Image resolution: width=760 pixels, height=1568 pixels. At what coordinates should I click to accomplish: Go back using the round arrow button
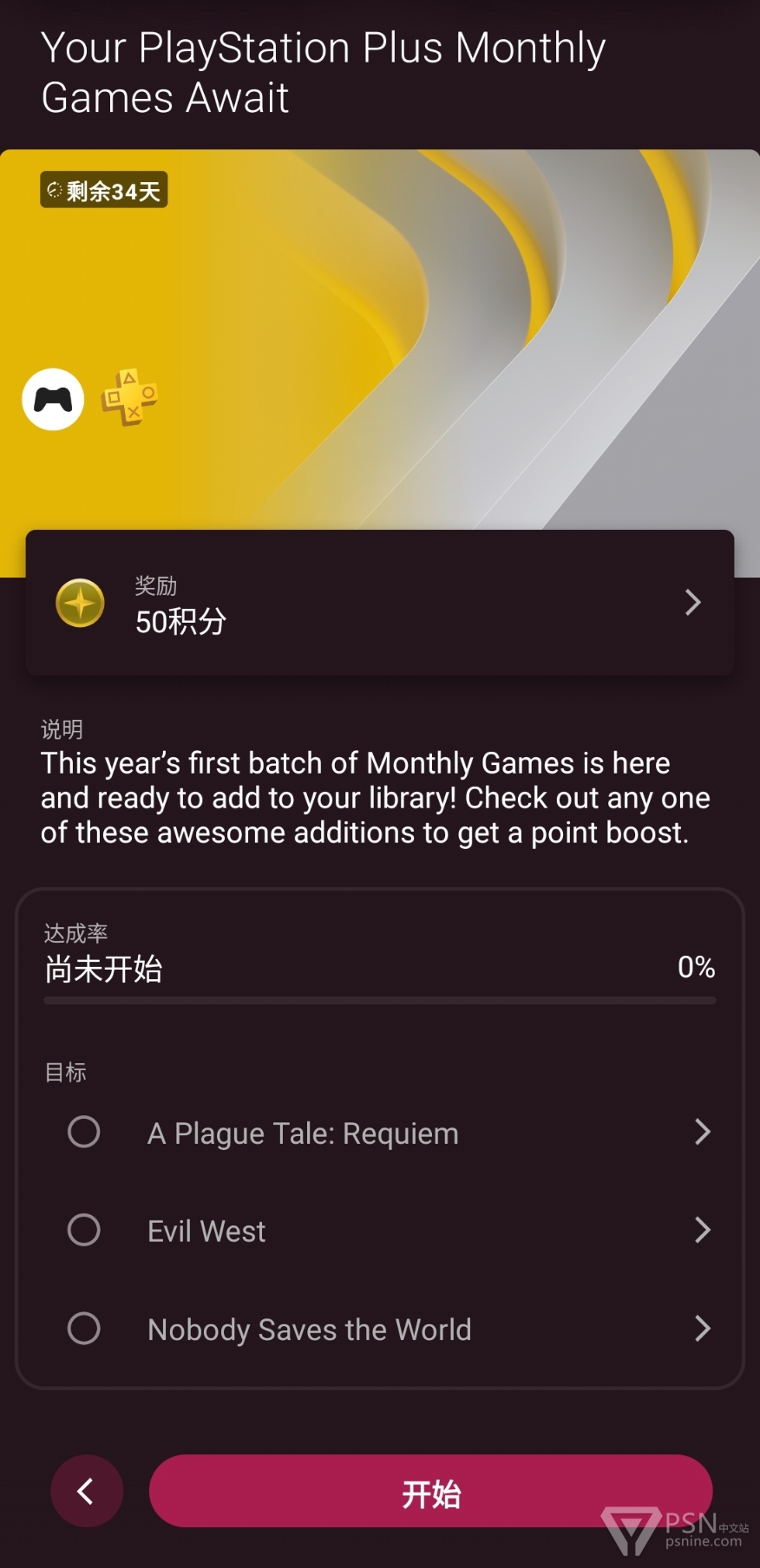(87, 1491)
